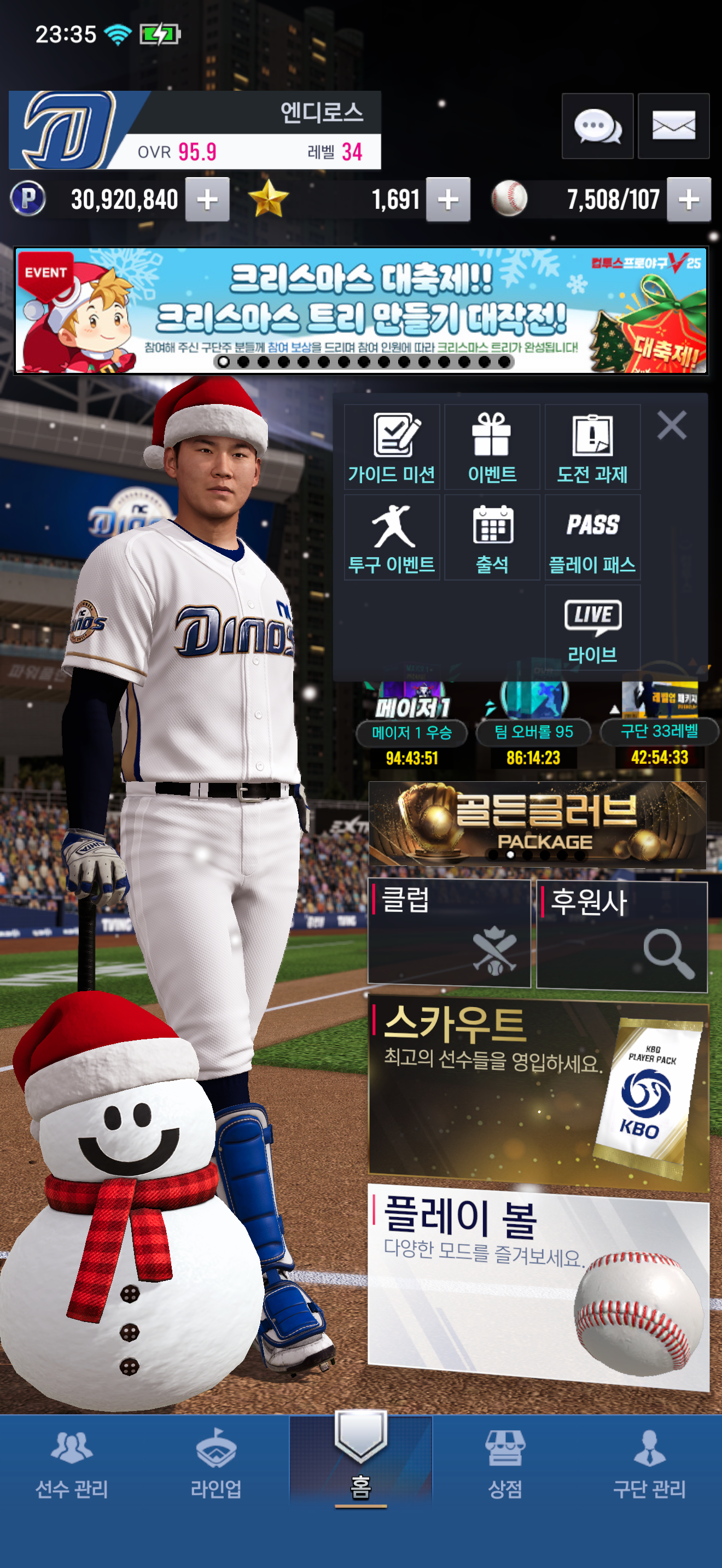Open the chat speech bubble icon
This screenshot has height=1568, width=722.
(597, 127)
